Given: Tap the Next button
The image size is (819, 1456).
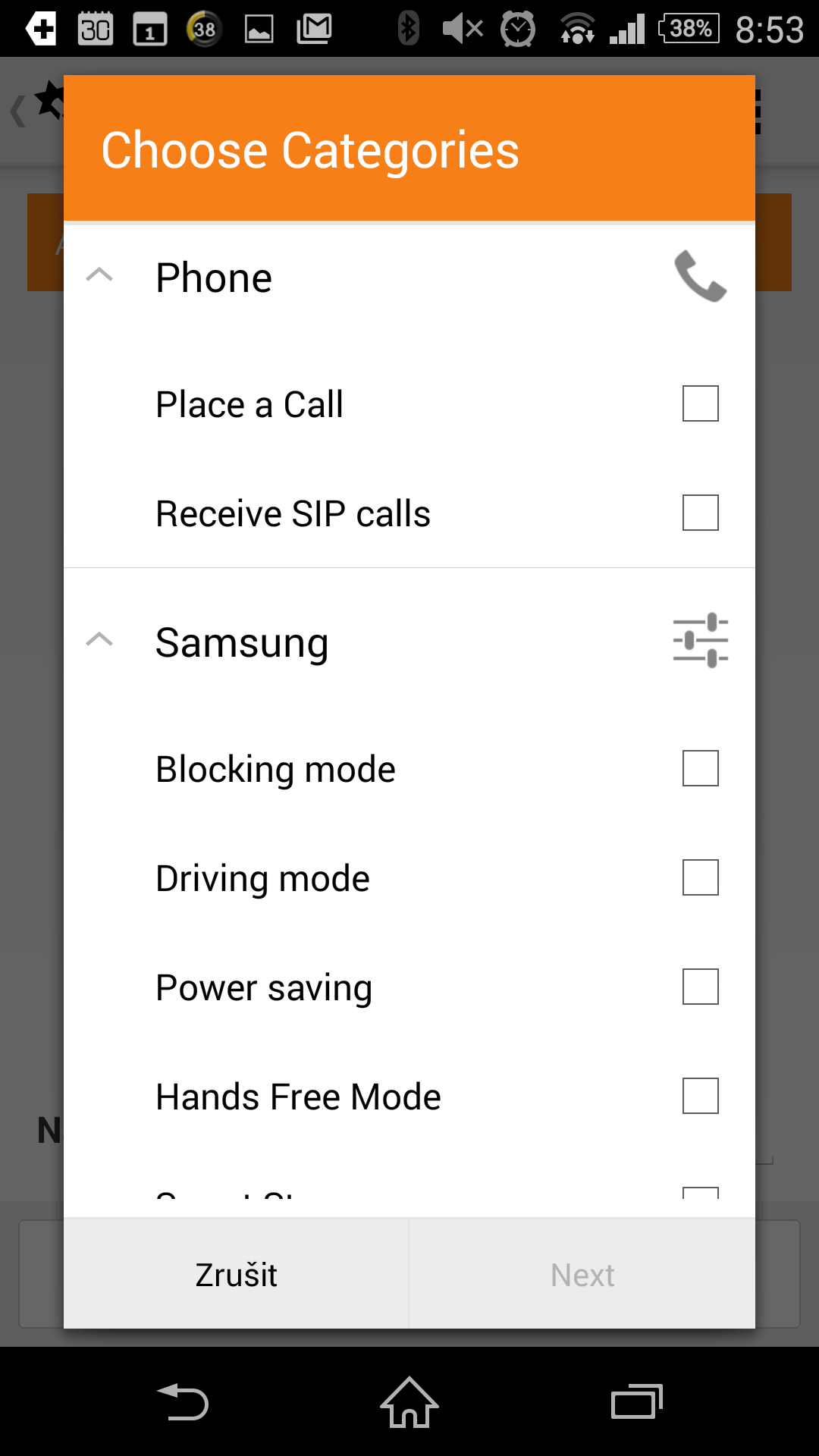Looking at the screenshot, I should click(582, 1274).
